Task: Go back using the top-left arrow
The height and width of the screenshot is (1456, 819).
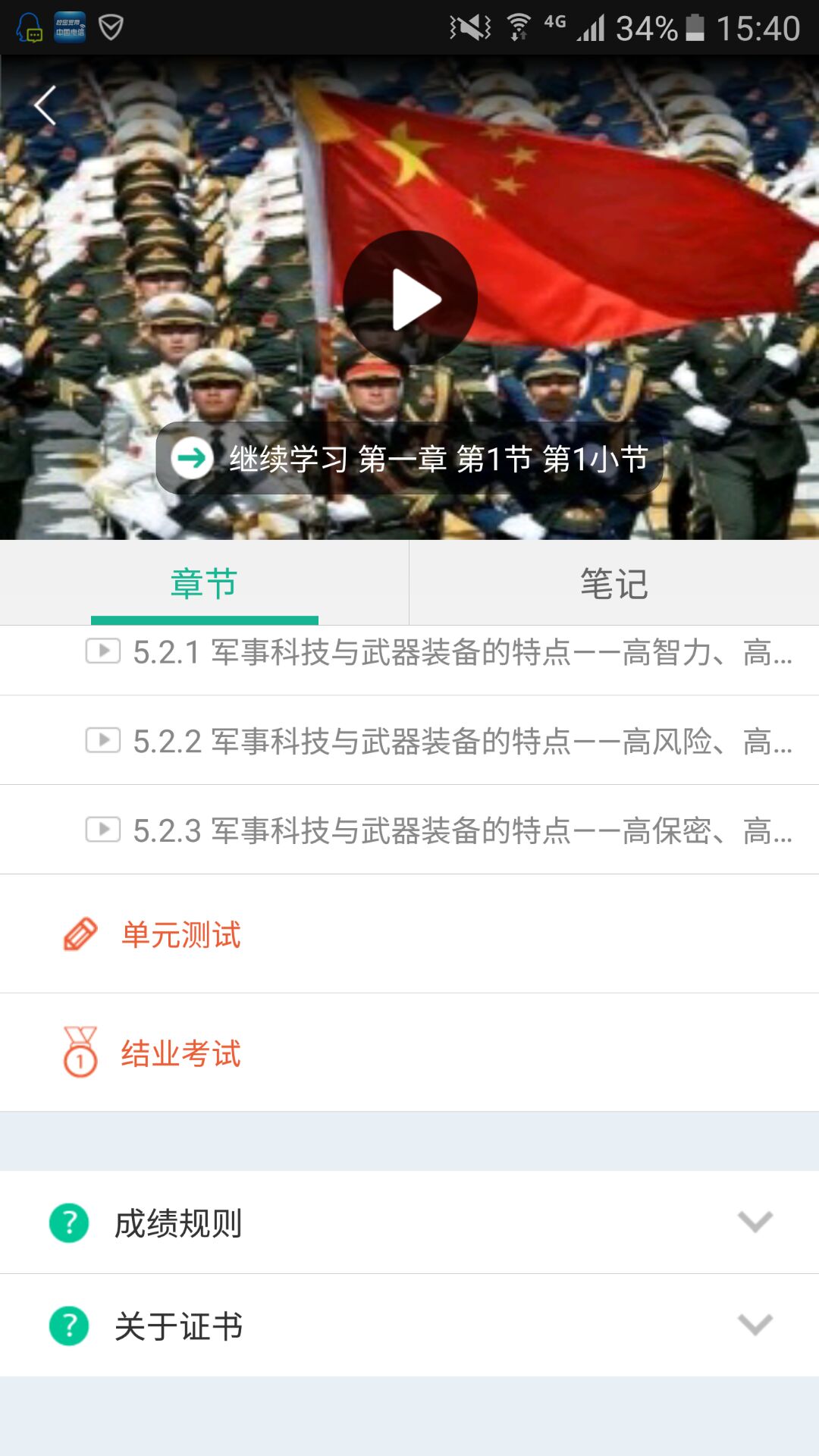Action: click(x=45, y=106)
